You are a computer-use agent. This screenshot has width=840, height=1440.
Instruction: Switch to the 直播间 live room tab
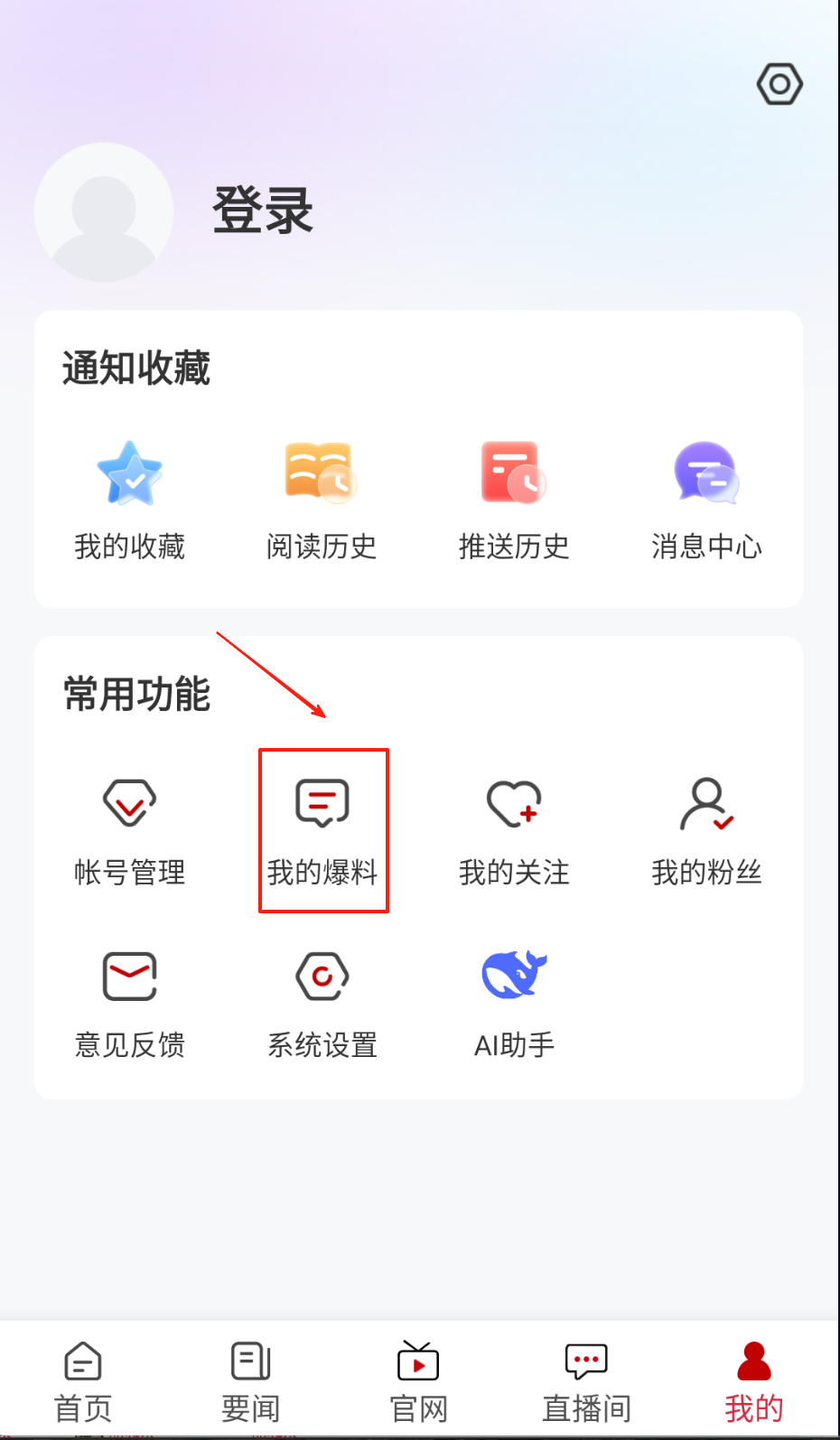(586, 1381)
